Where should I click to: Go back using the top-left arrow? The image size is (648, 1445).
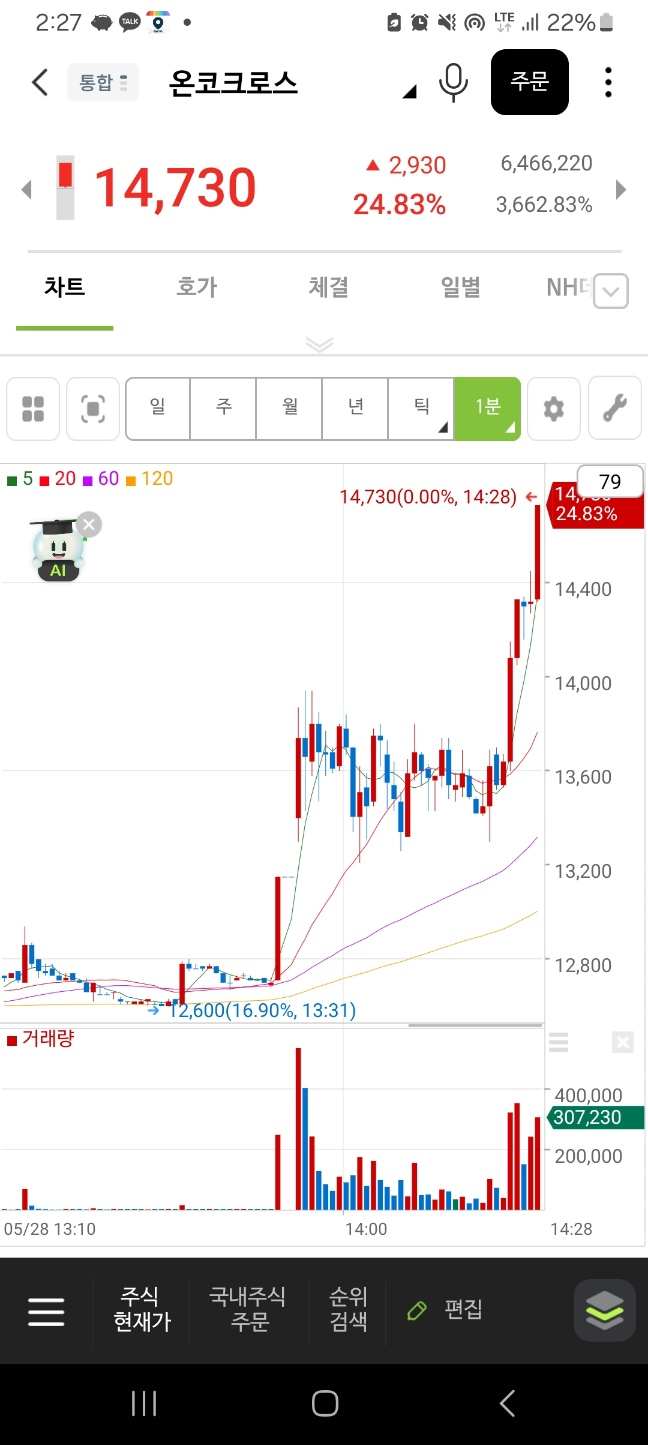(39, 82)
